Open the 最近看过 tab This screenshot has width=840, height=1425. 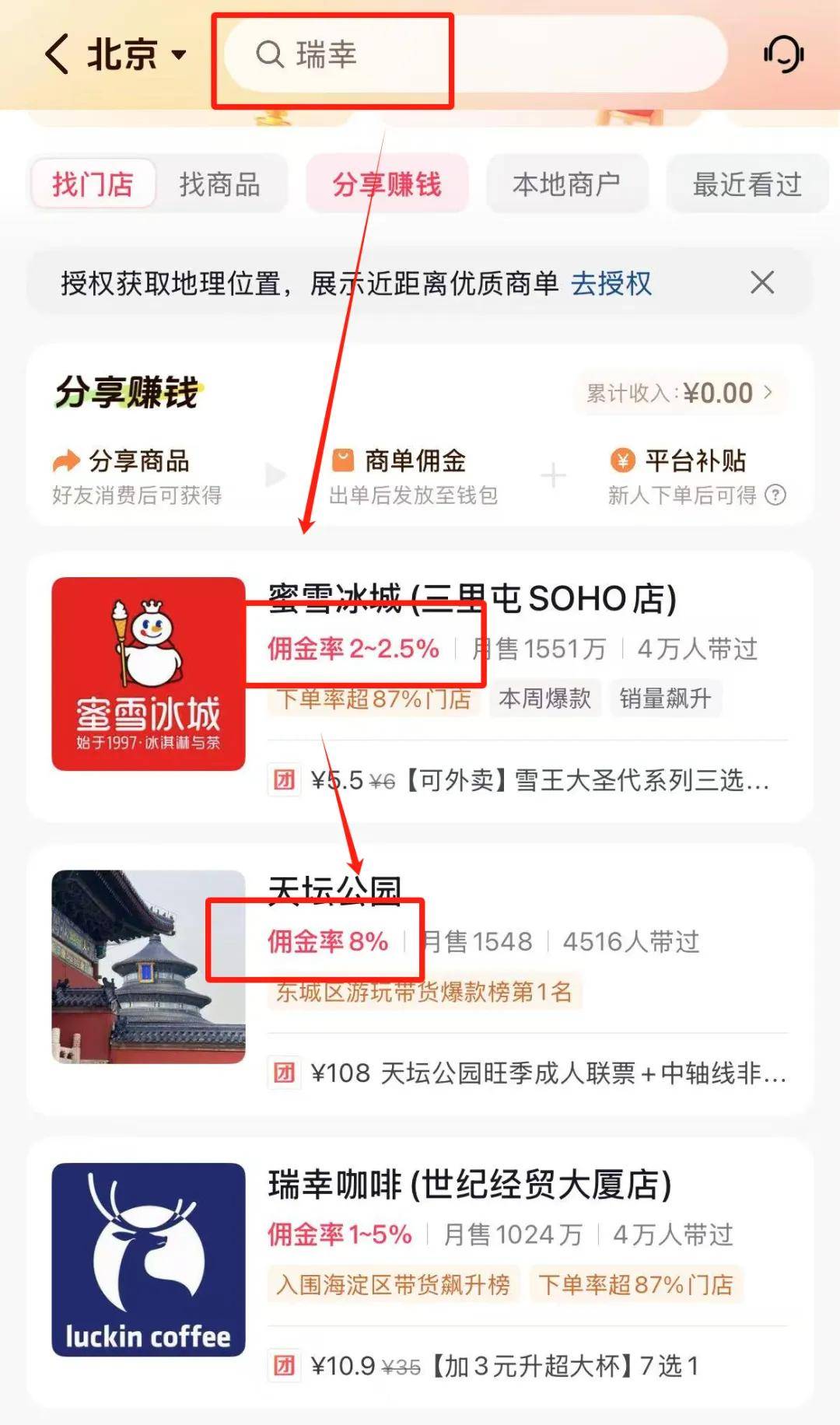745,184
